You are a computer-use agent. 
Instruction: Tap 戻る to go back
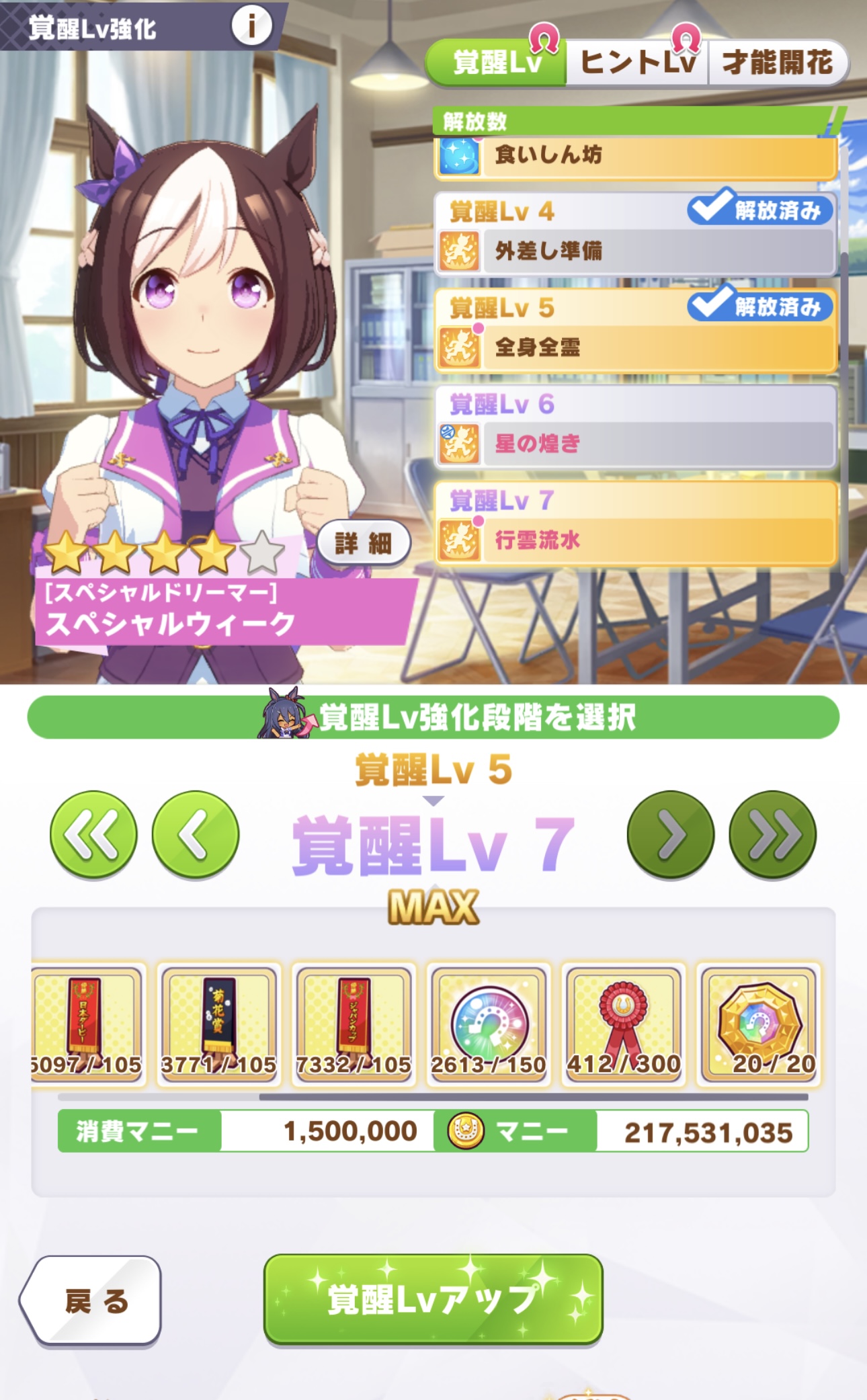pos(91,1301)
